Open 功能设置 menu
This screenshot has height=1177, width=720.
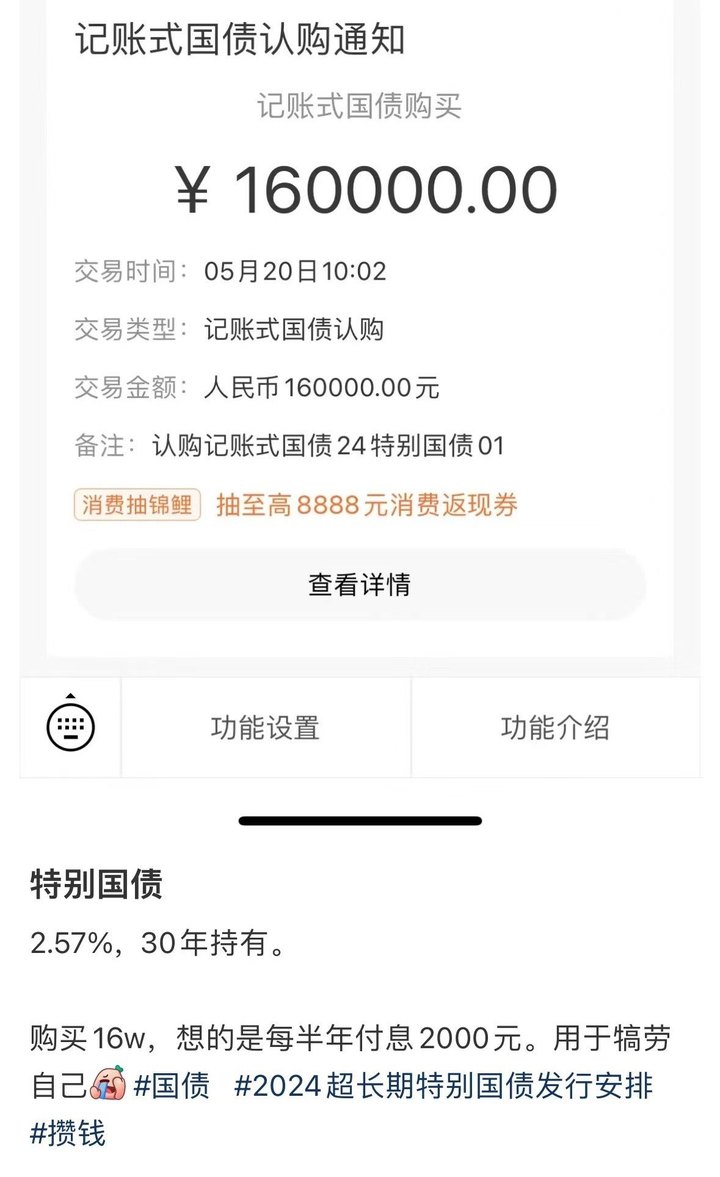265,727
